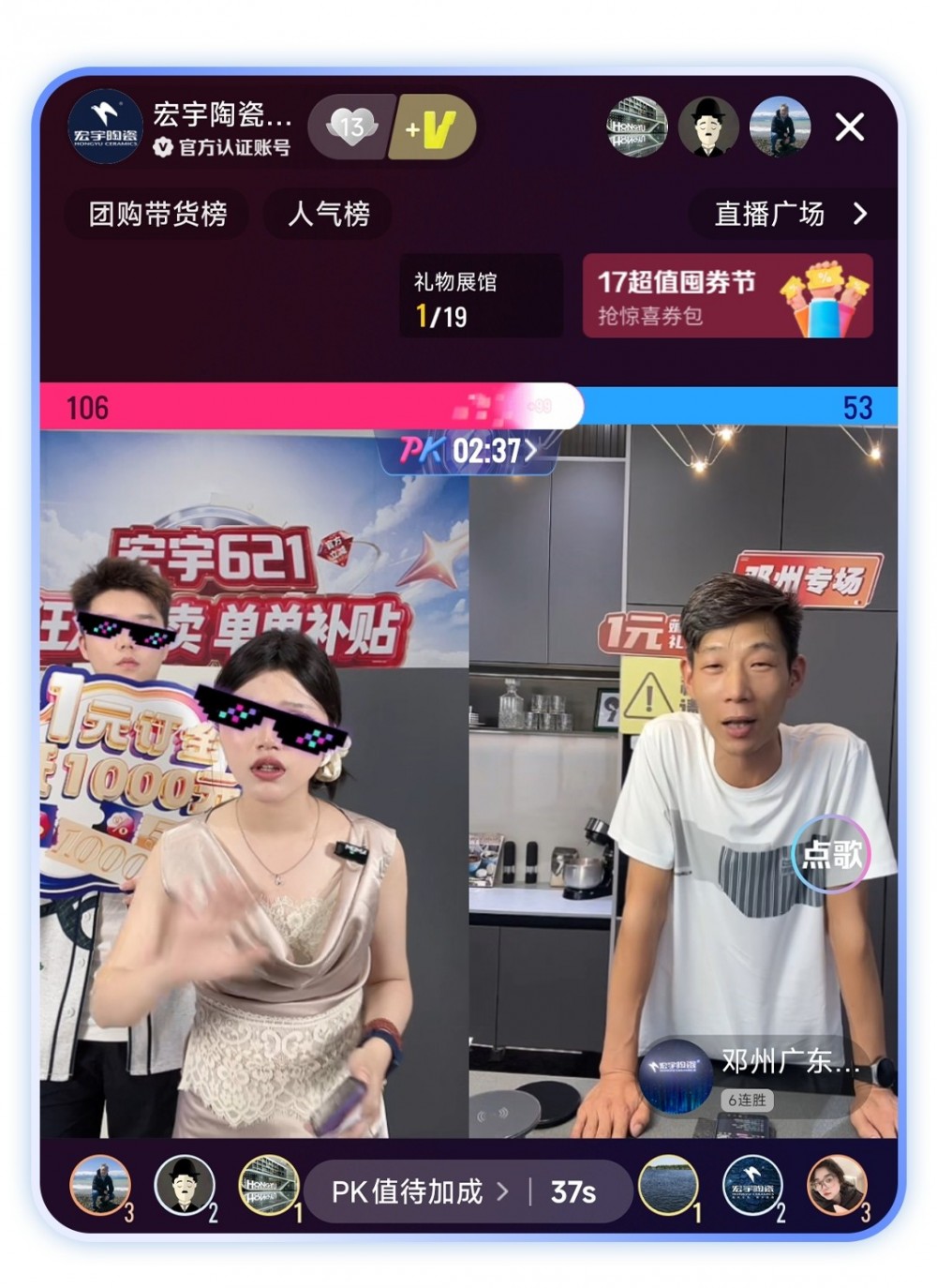Open the 17超值囤券节 coupon banner

tap(727, 296)
